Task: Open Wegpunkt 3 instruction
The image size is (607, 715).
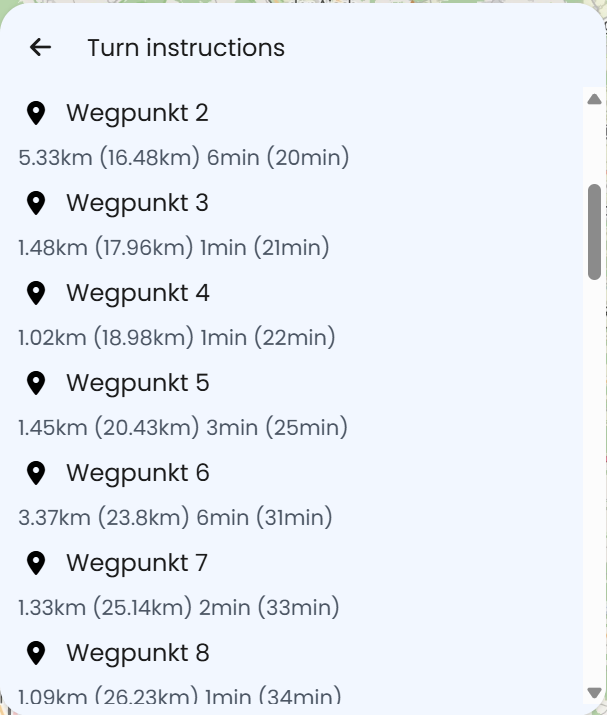Action: 137,203
